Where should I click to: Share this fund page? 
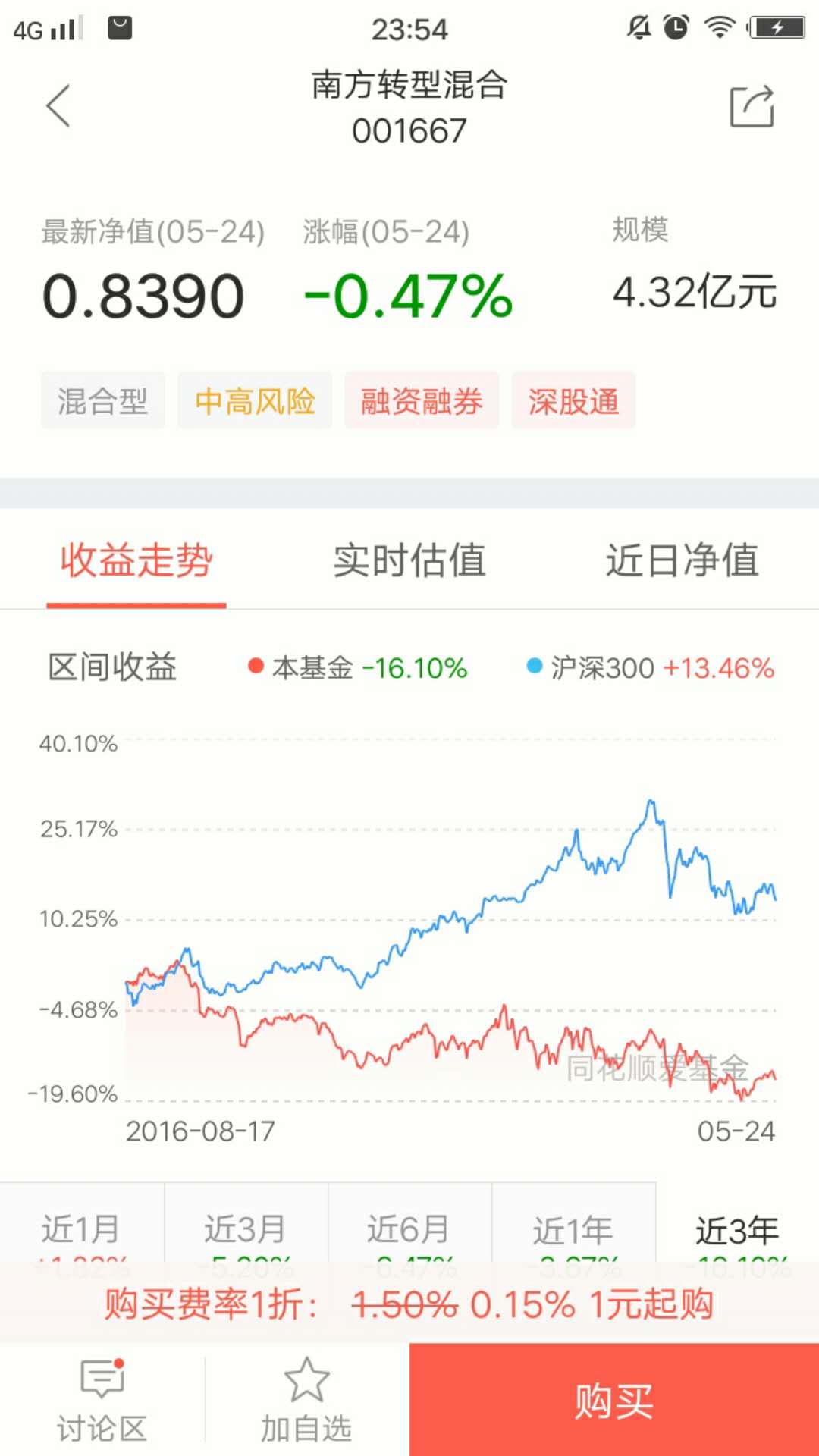[x=752, y=106]
